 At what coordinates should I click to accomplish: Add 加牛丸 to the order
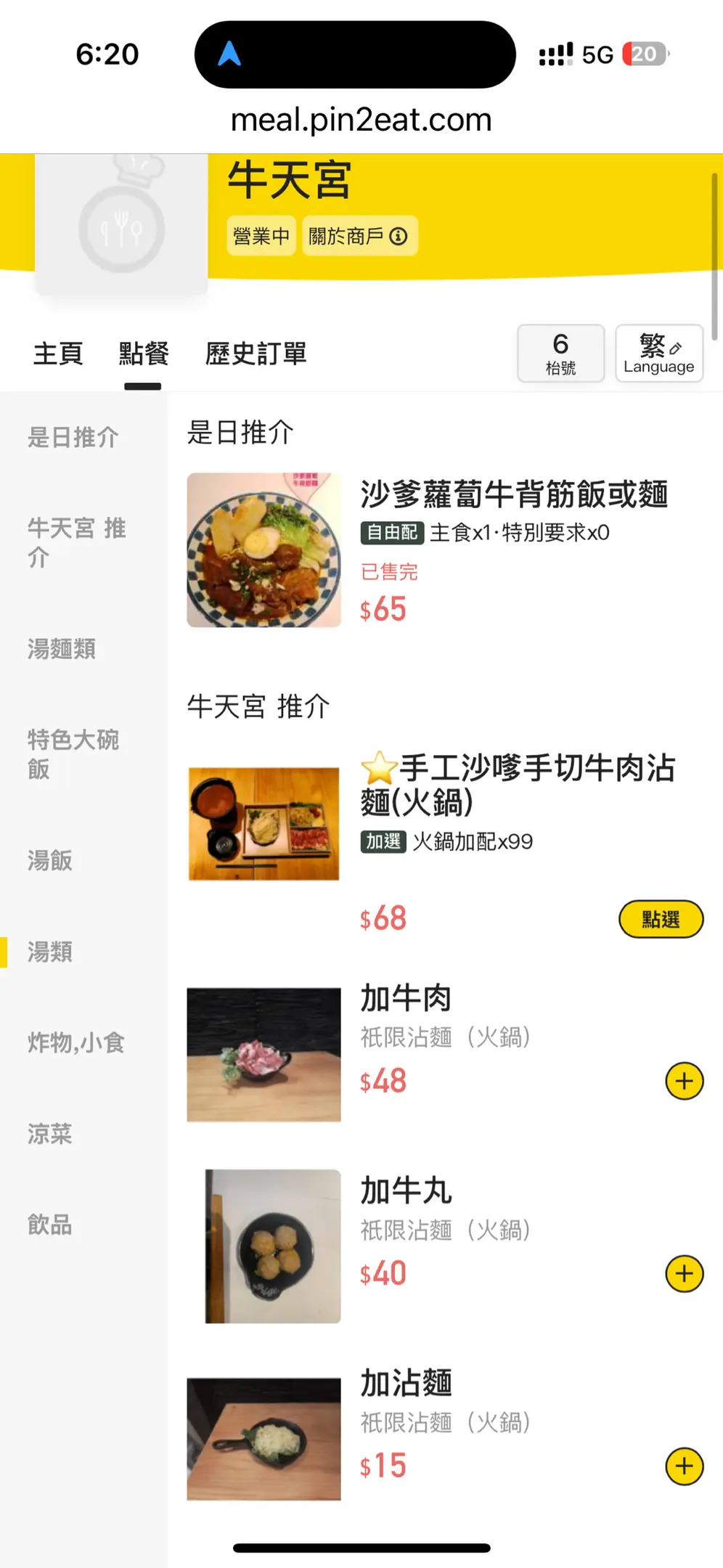684,1273
